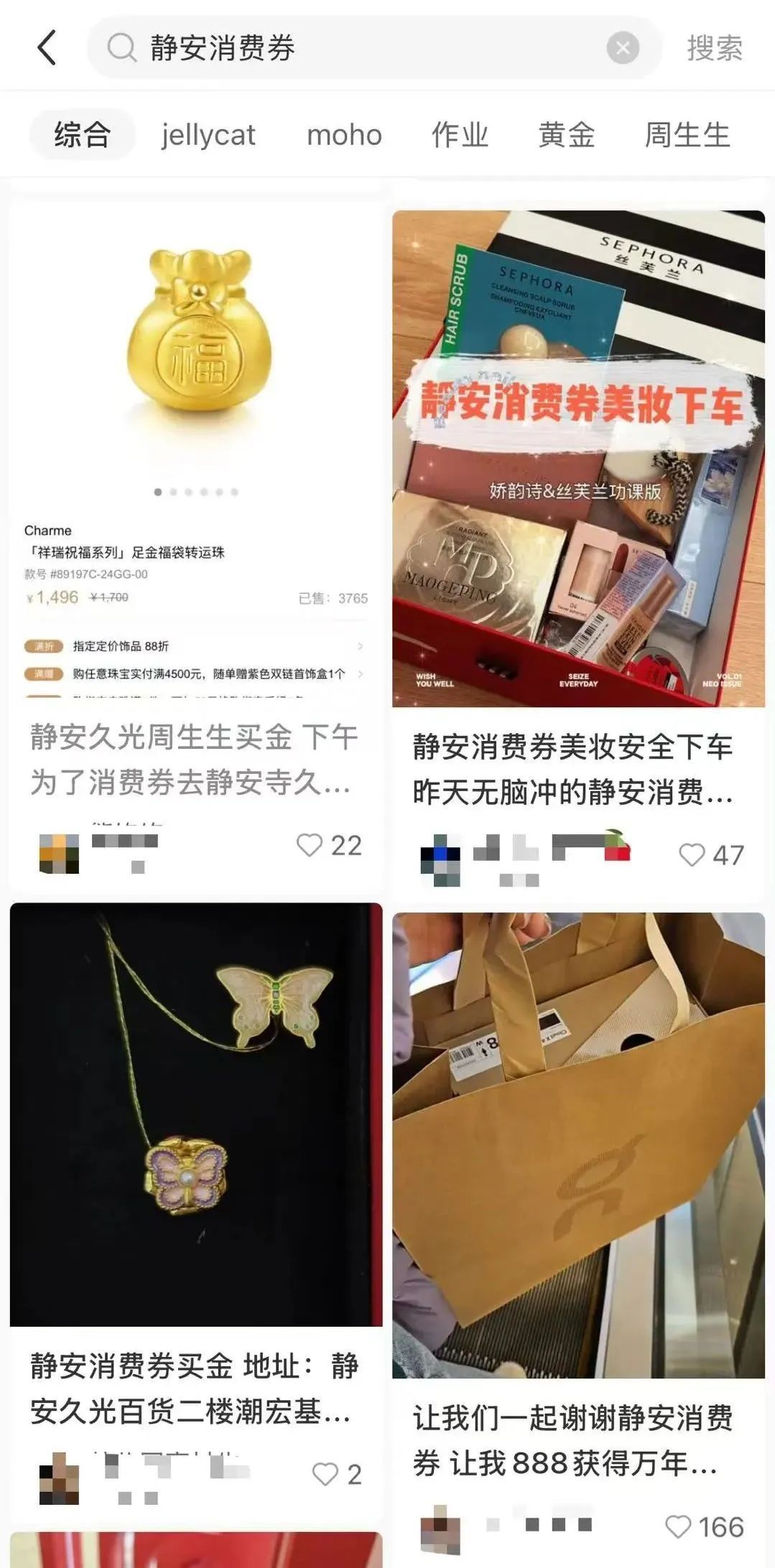Switch to the moho tab
Viewport: 775px width, 1568px height.
[x=344, y=134]
